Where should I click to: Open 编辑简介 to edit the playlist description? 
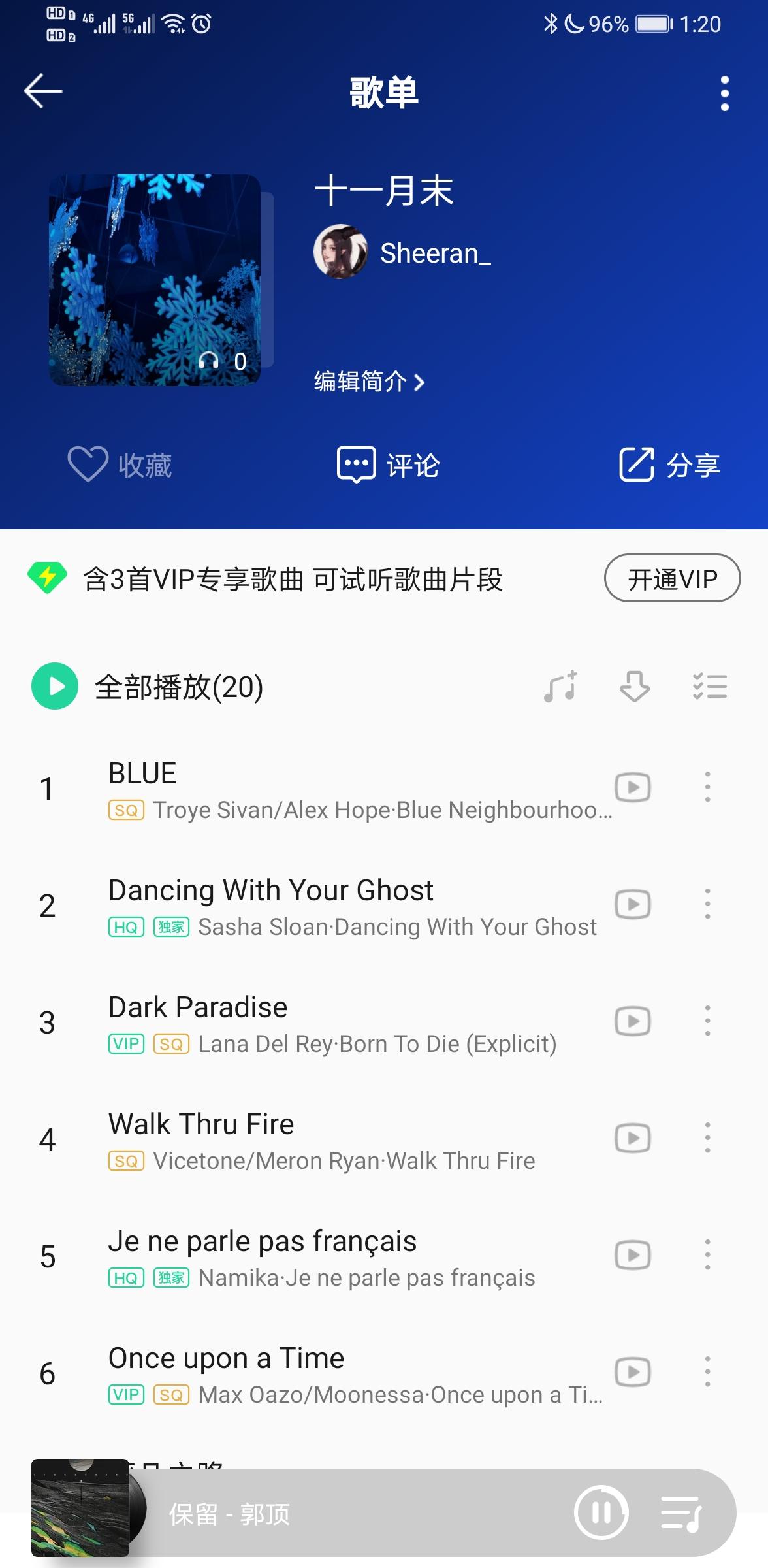coord(370,381)
